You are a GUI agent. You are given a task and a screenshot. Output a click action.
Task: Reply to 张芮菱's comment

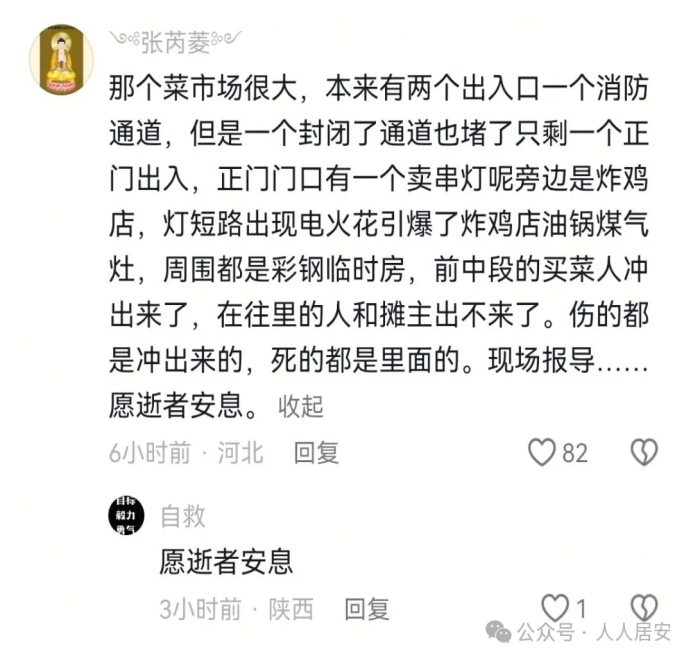click(x=316, y=453)
